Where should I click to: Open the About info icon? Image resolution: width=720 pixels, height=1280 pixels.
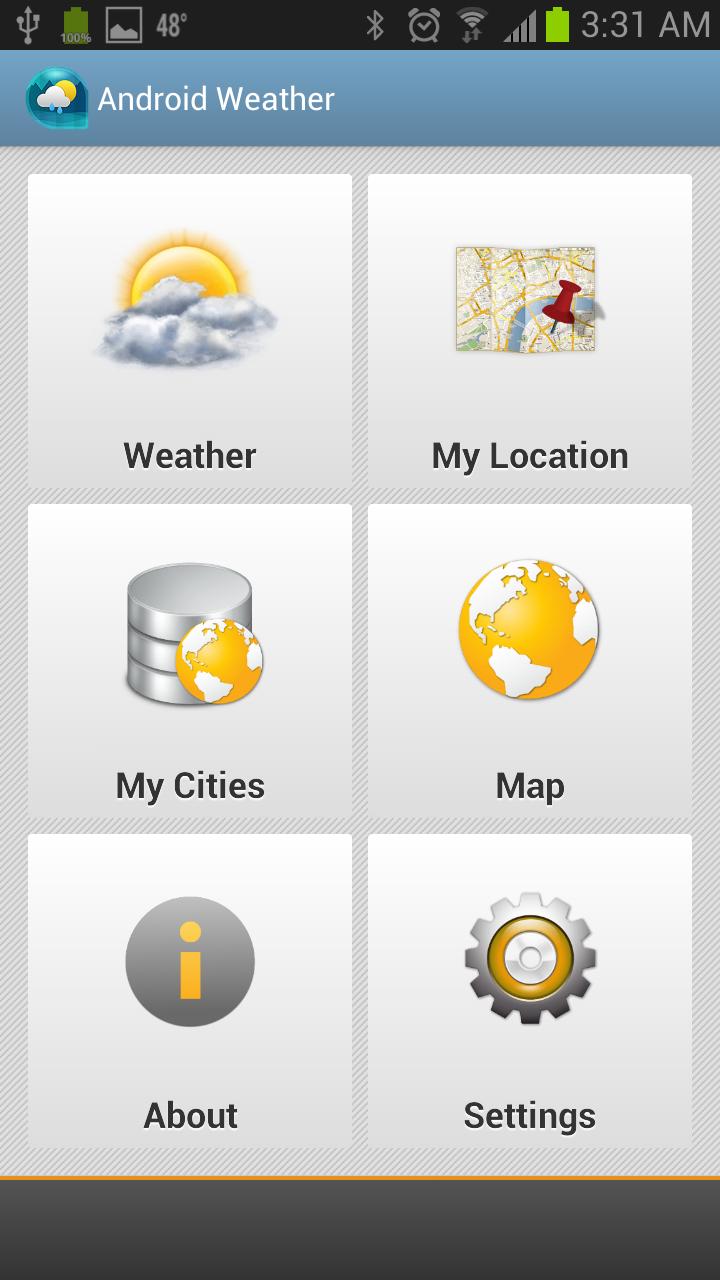point(190,962)
